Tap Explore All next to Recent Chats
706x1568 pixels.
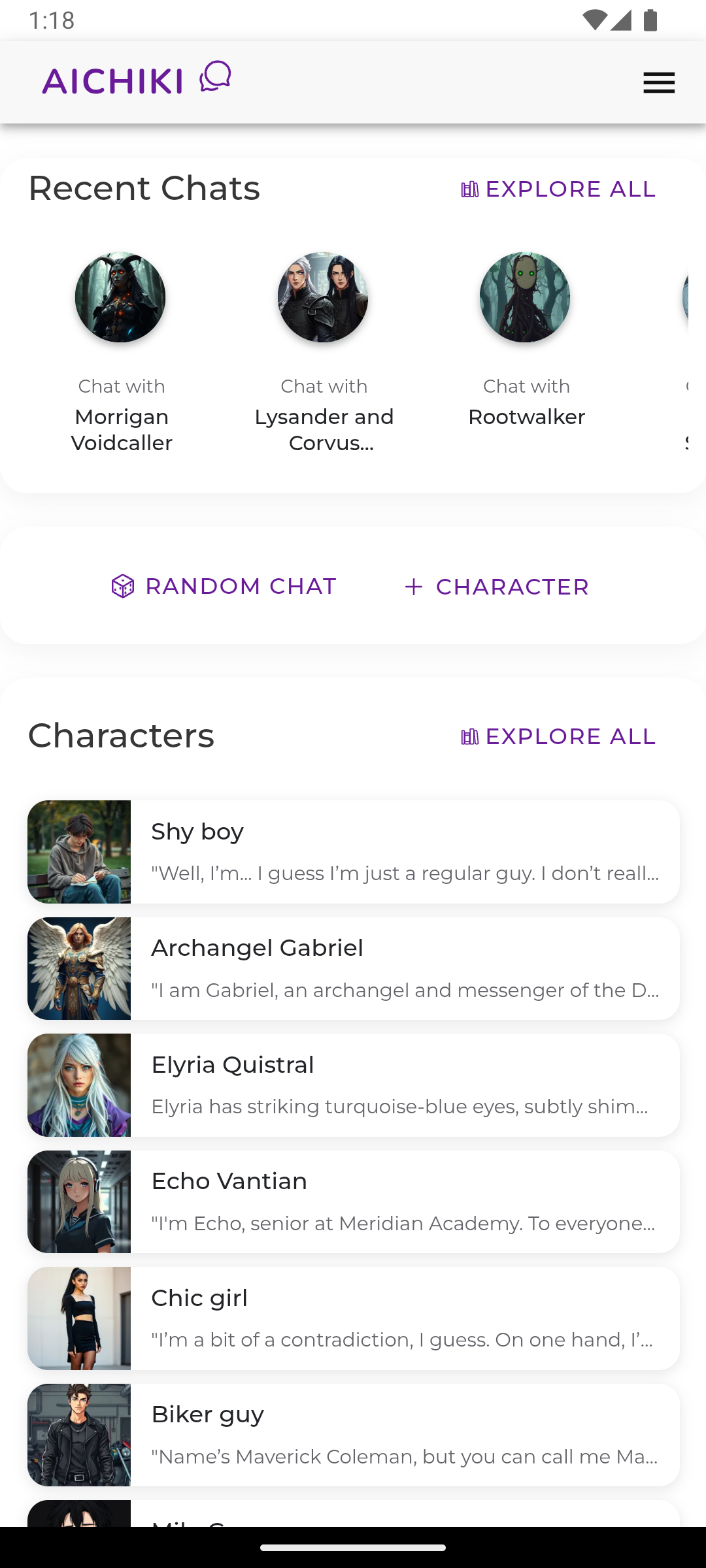point(558,189)
